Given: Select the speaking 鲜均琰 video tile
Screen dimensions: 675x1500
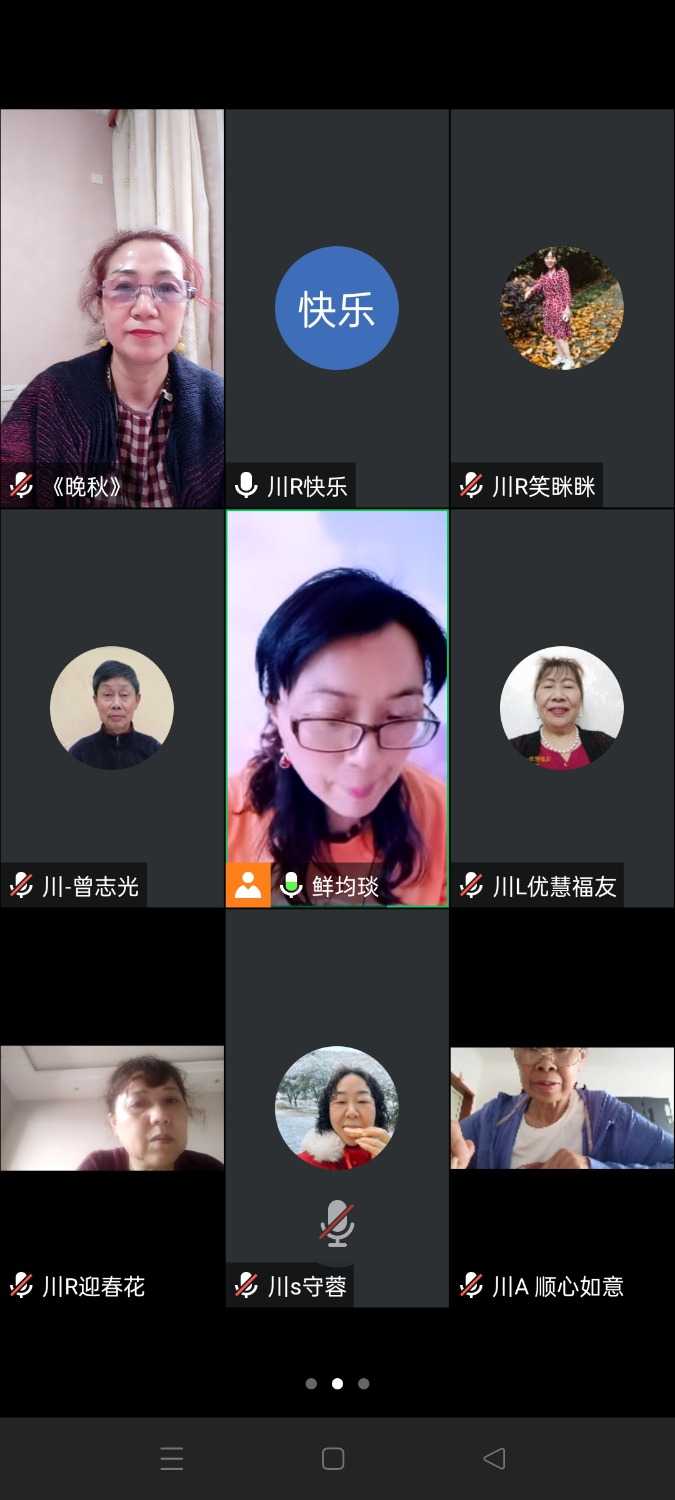Looking at the screenshot, I should point(337,708).
